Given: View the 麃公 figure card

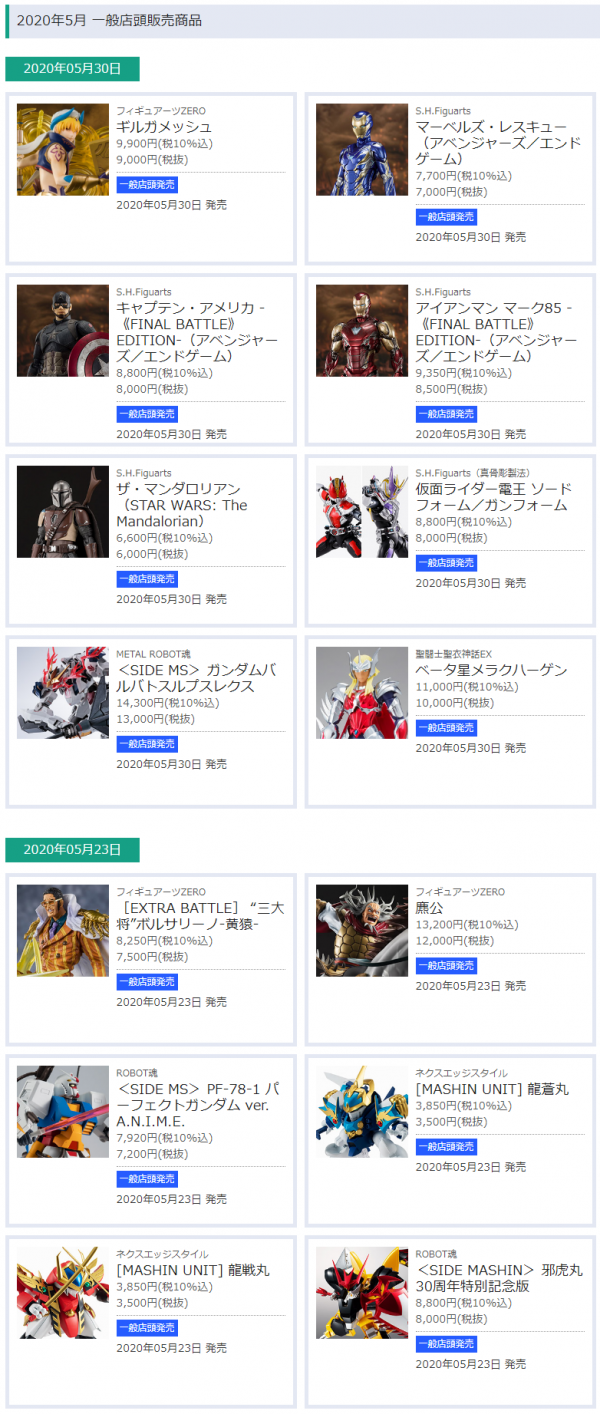Looking at the screenshot, I should 430,908.
